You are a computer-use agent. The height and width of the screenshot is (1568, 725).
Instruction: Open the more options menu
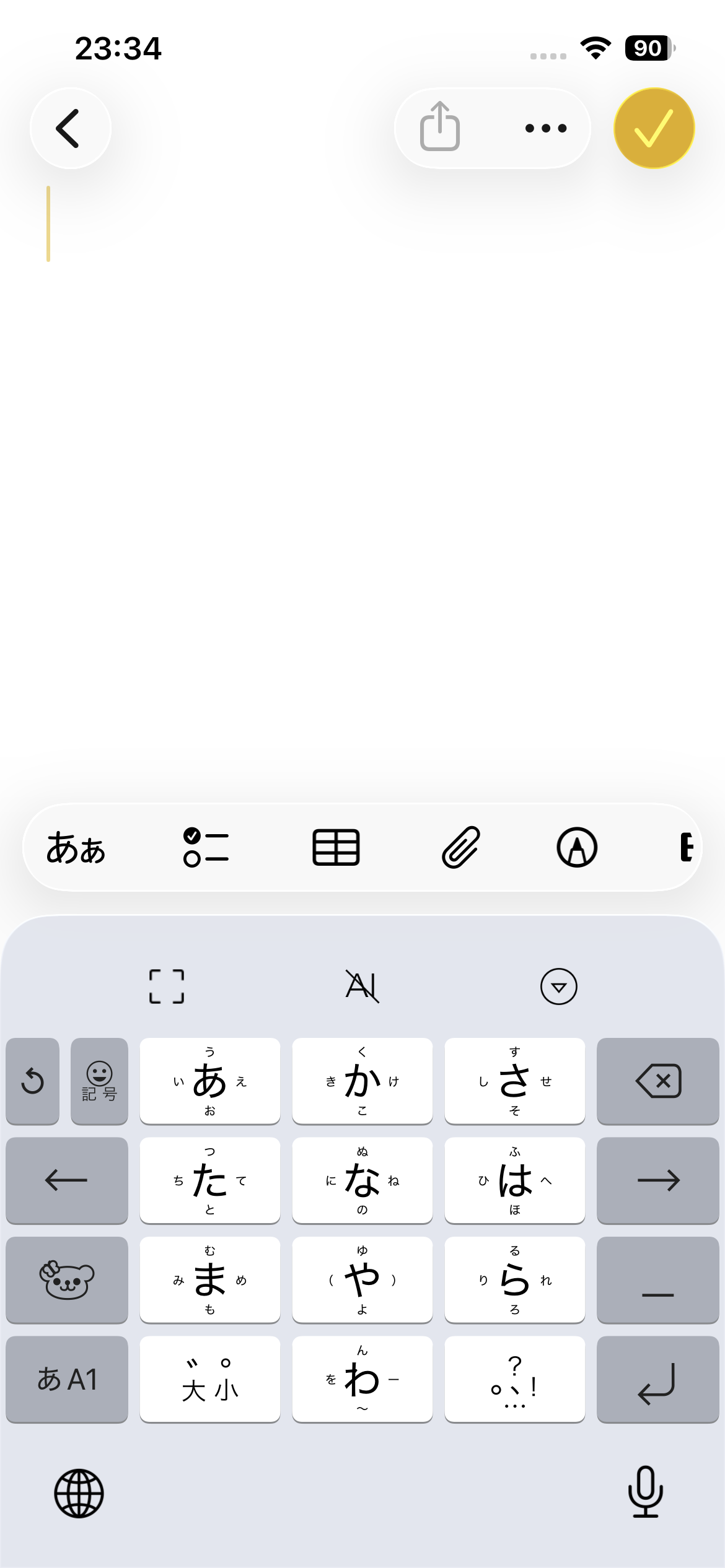pyautogui.click(x=545, y=128)
